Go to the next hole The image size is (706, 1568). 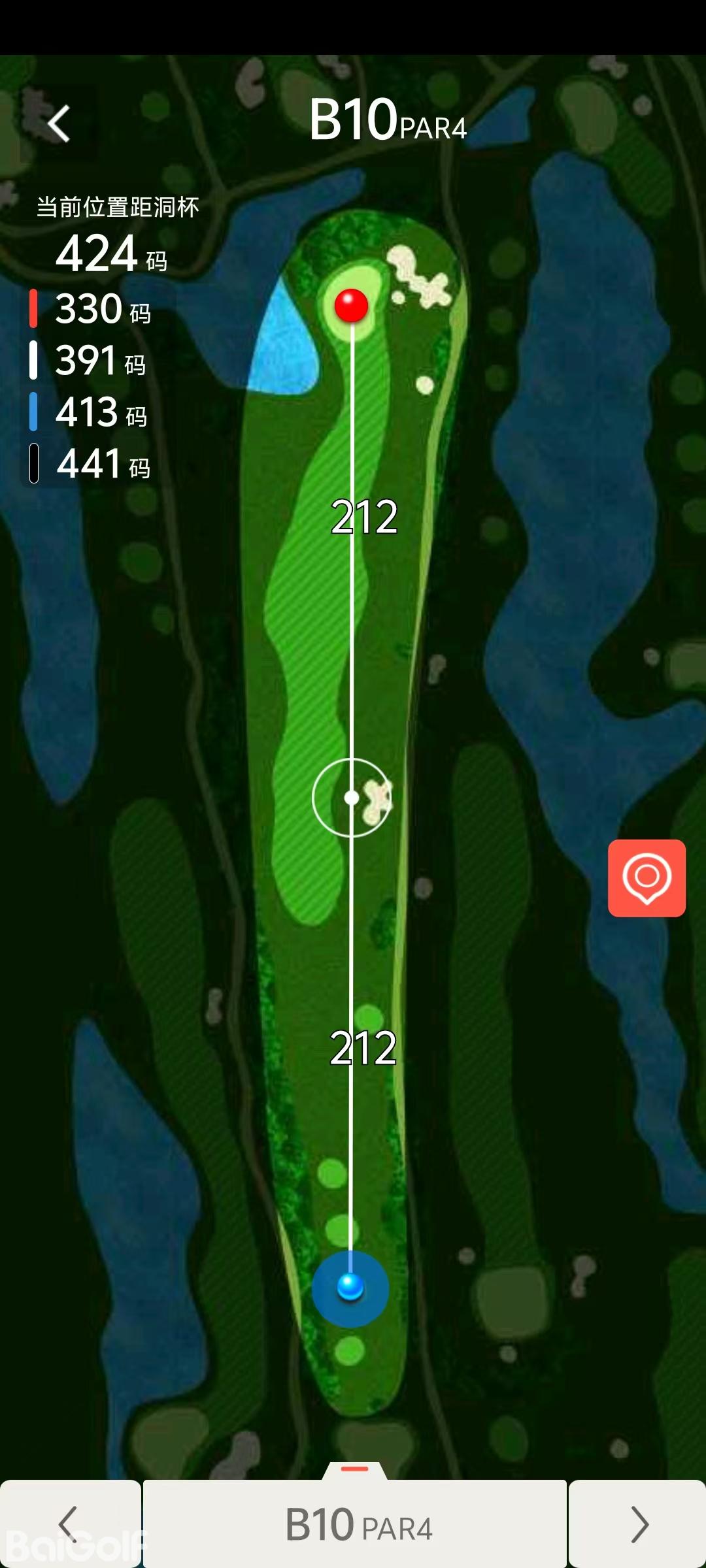click(638, 1524)
